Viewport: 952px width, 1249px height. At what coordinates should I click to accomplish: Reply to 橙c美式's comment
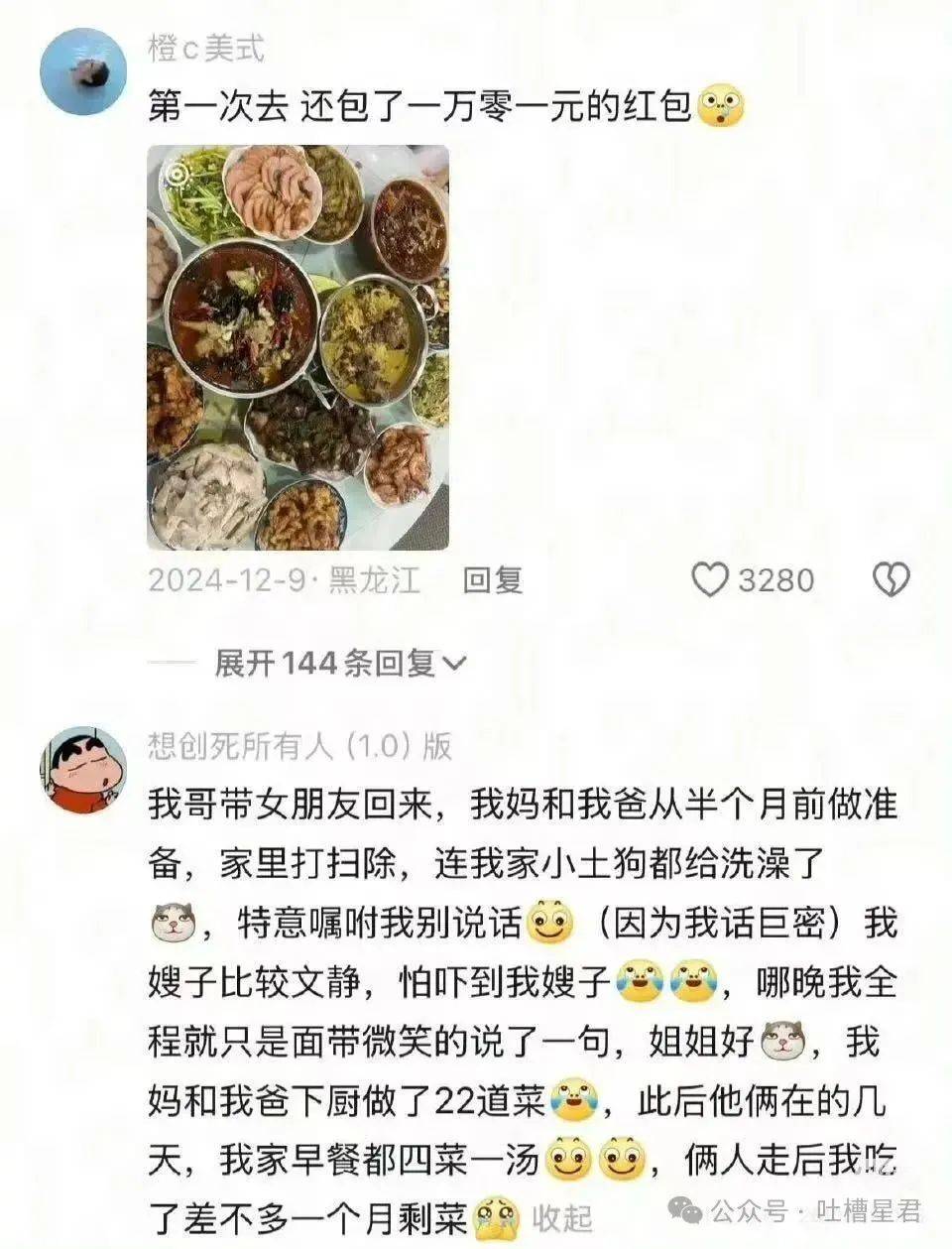(x=492, y=580)
